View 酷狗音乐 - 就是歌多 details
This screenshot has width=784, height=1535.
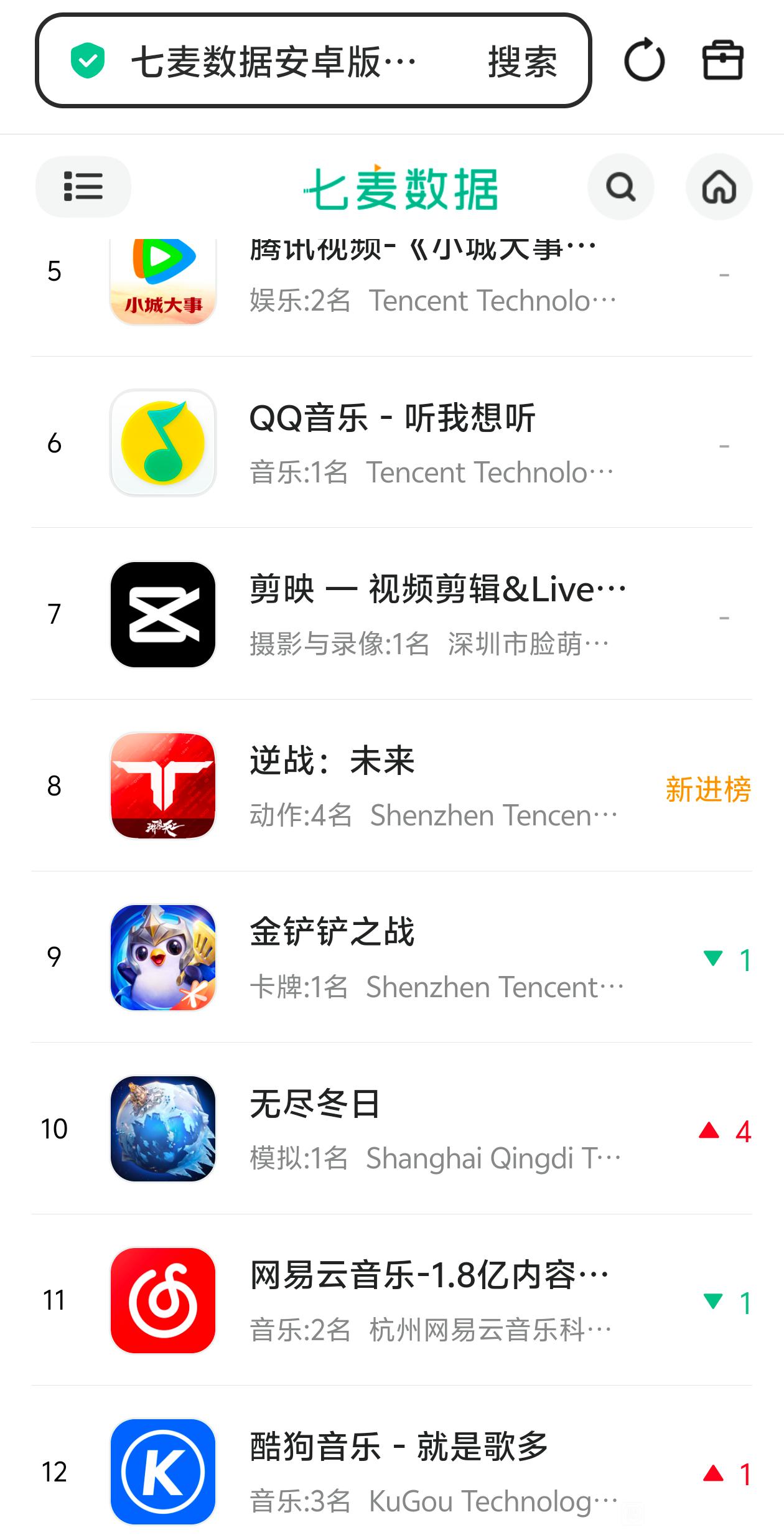(423, 1472)
